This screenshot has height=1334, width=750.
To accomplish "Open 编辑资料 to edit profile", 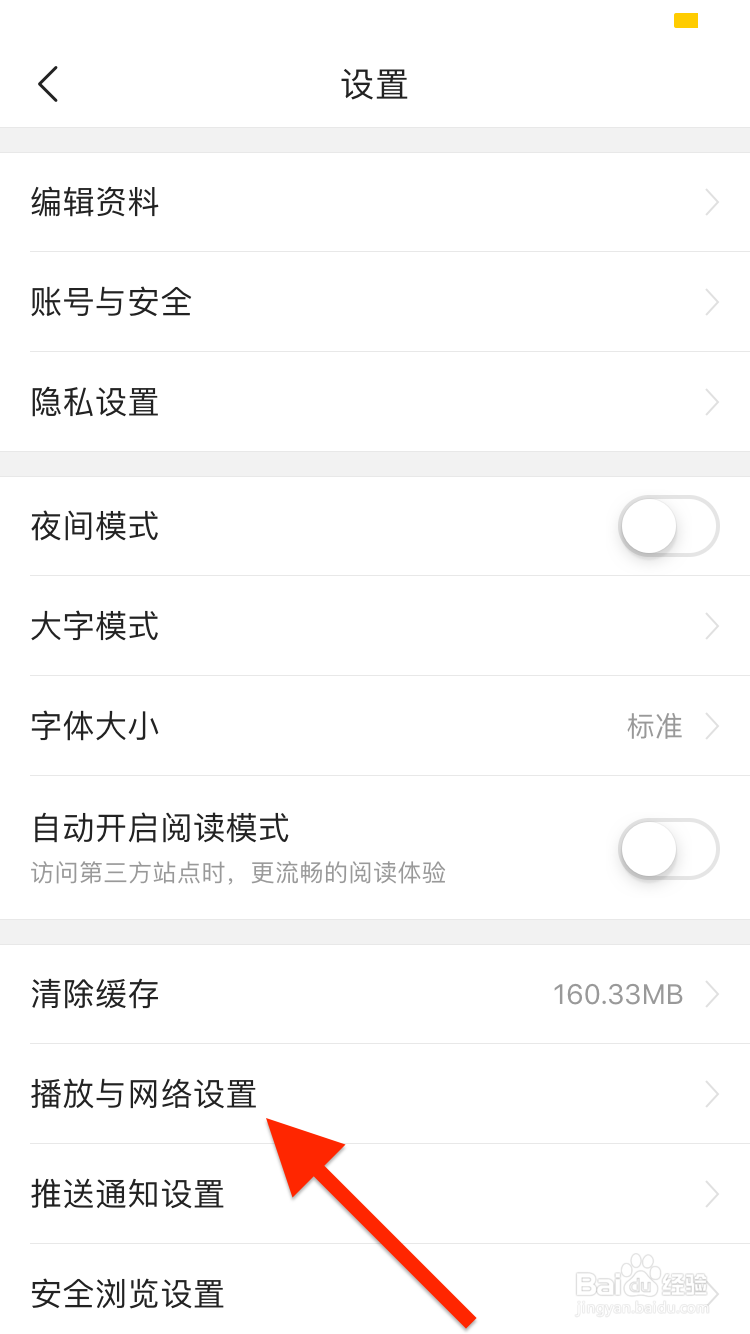I will (x=95, y=202).
